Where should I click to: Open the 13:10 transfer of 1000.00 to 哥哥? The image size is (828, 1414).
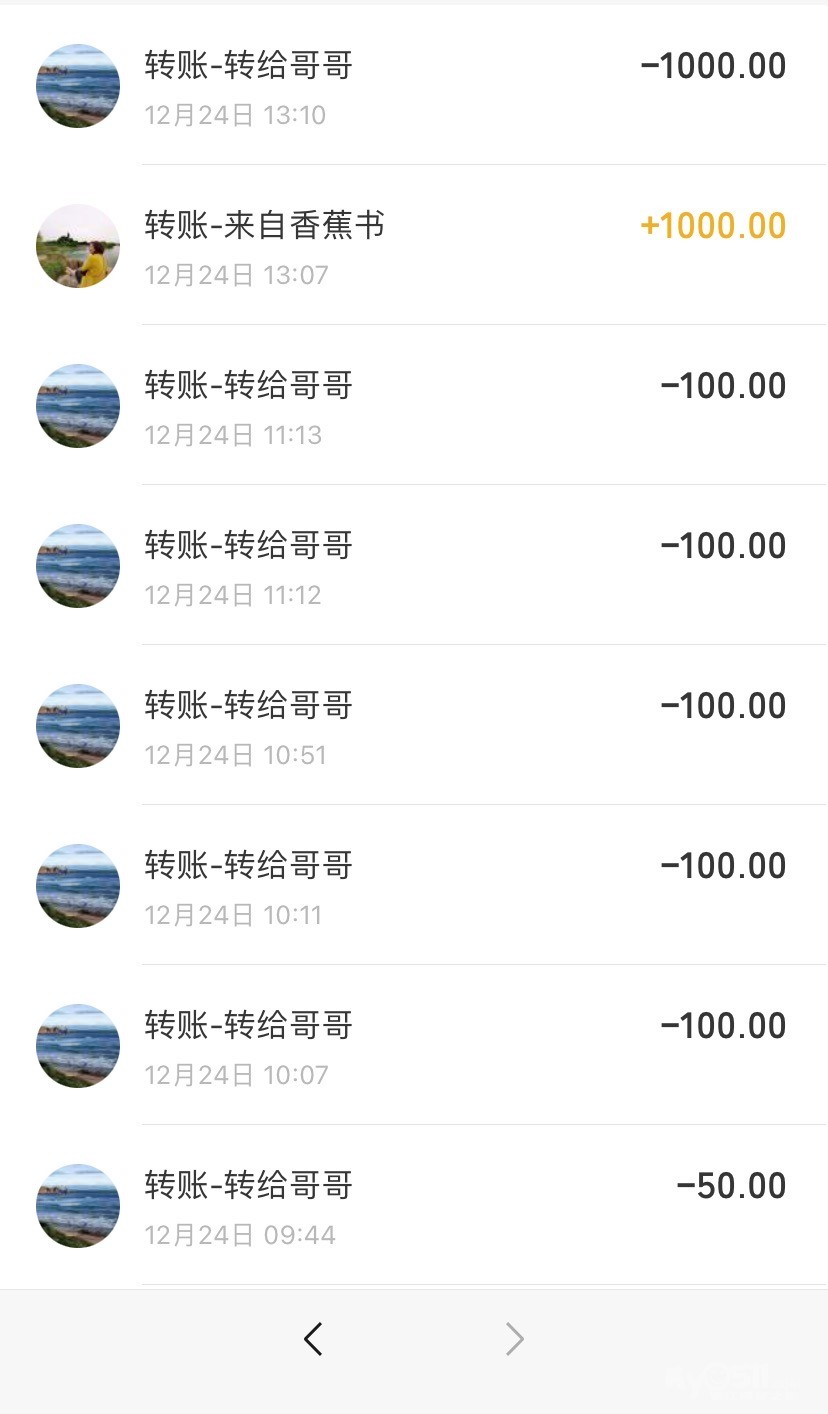(x=414, y=86)
